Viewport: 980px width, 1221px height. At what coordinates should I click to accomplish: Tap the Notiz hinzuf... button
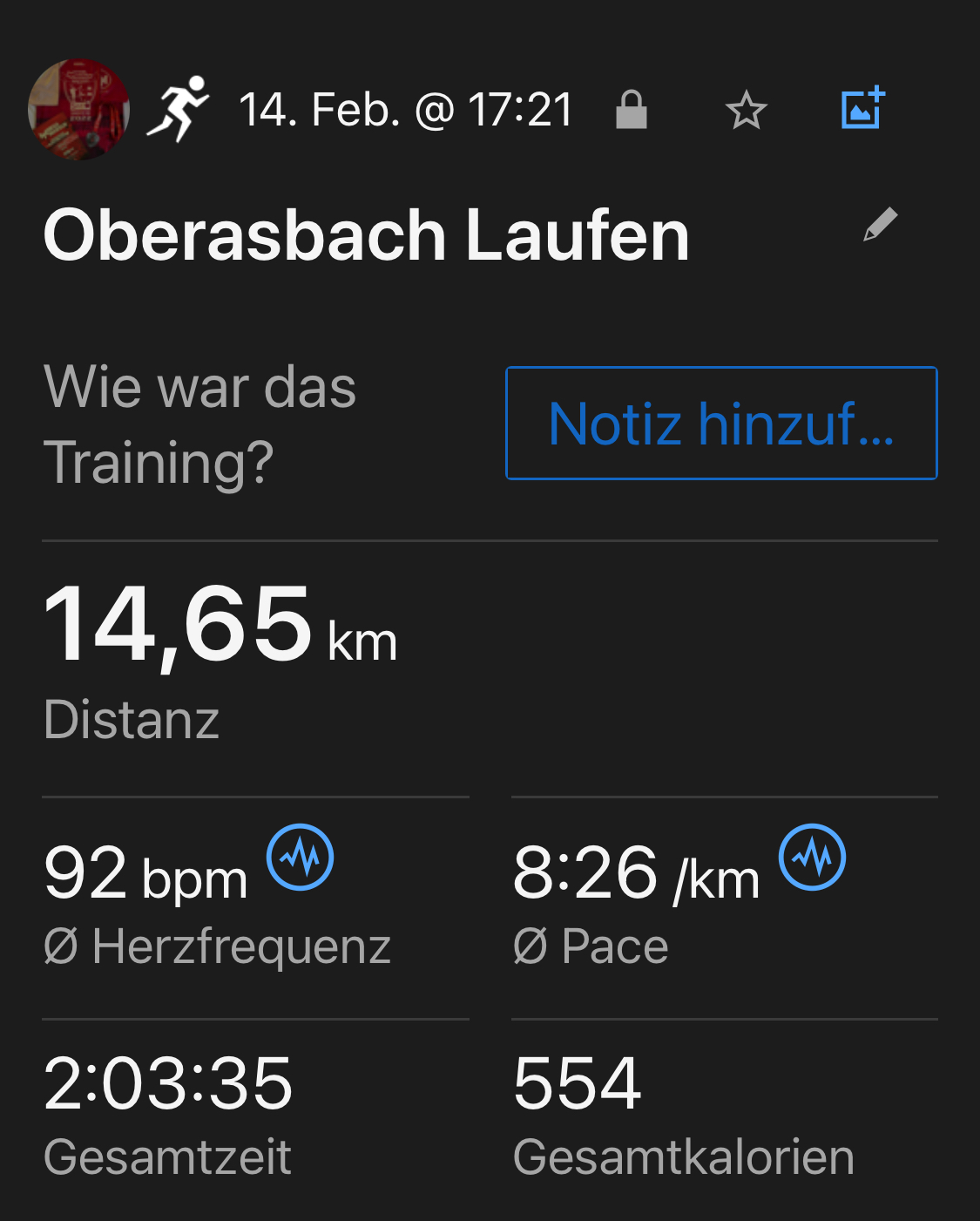(721, 424)
